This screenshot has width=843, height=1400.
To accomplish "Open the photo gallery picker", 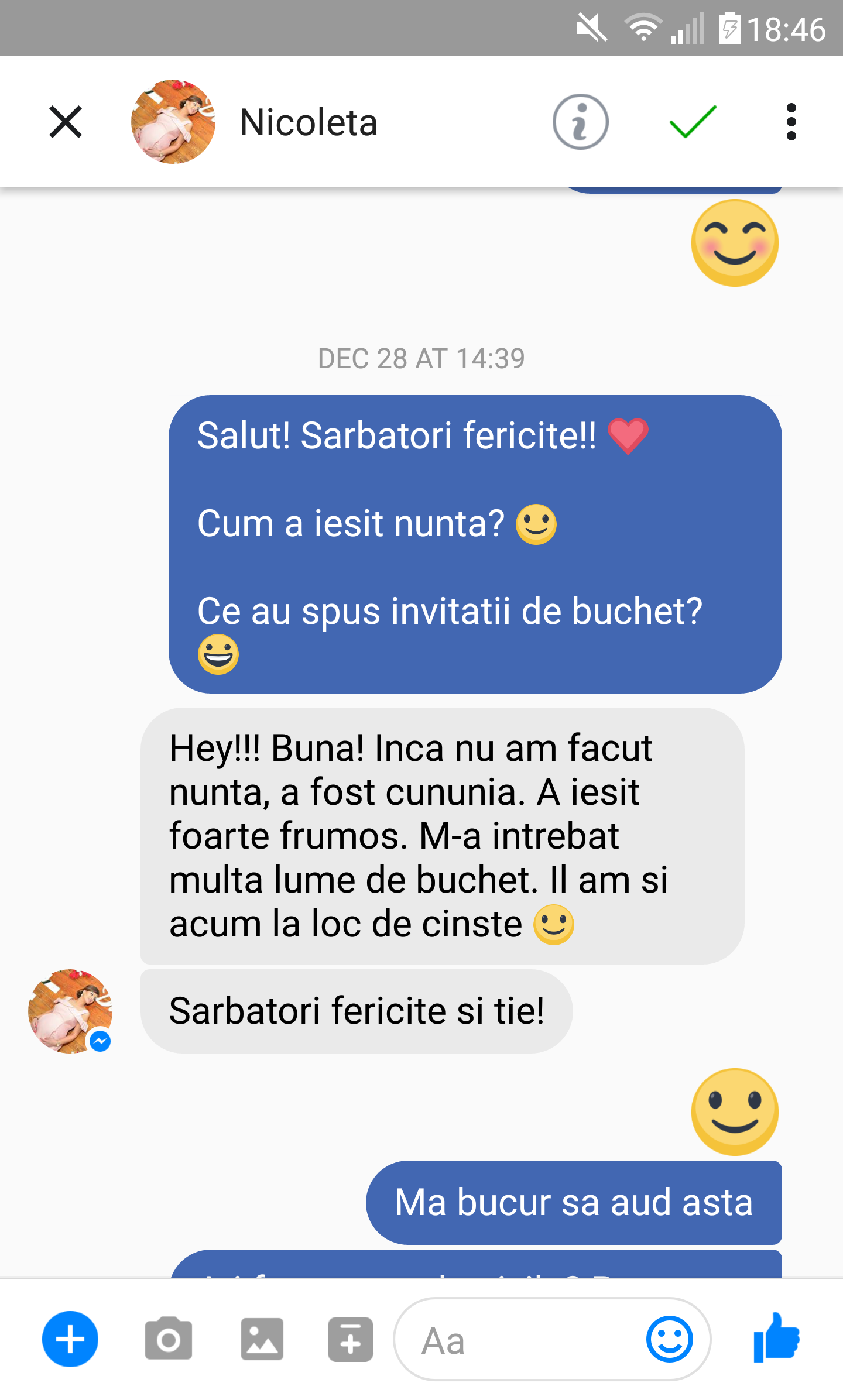I will [262, 1339].
